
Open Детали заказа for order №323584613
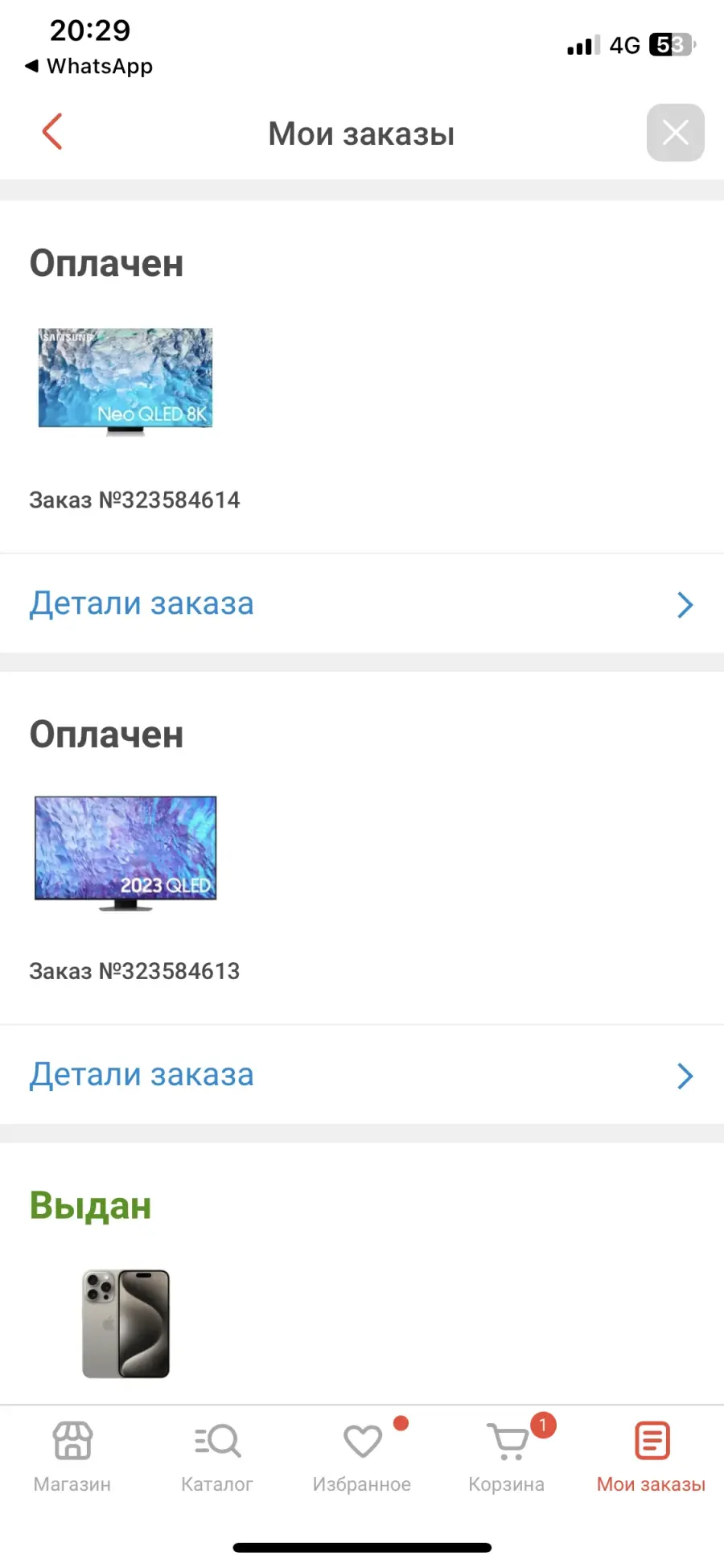click(x=362, y=1075)
